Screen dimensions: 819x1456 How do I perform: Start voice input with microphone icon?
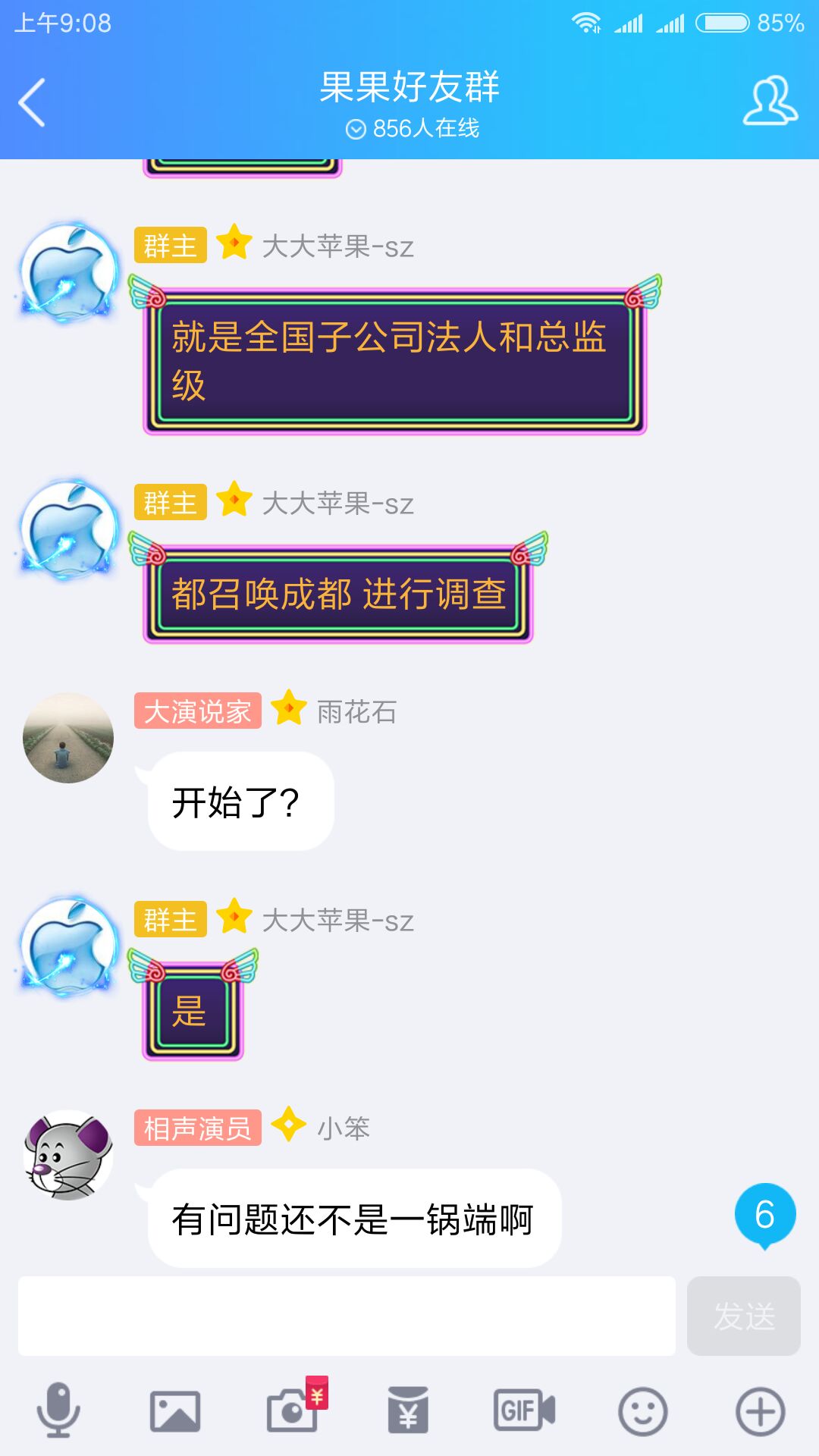tap(58, 1410)
